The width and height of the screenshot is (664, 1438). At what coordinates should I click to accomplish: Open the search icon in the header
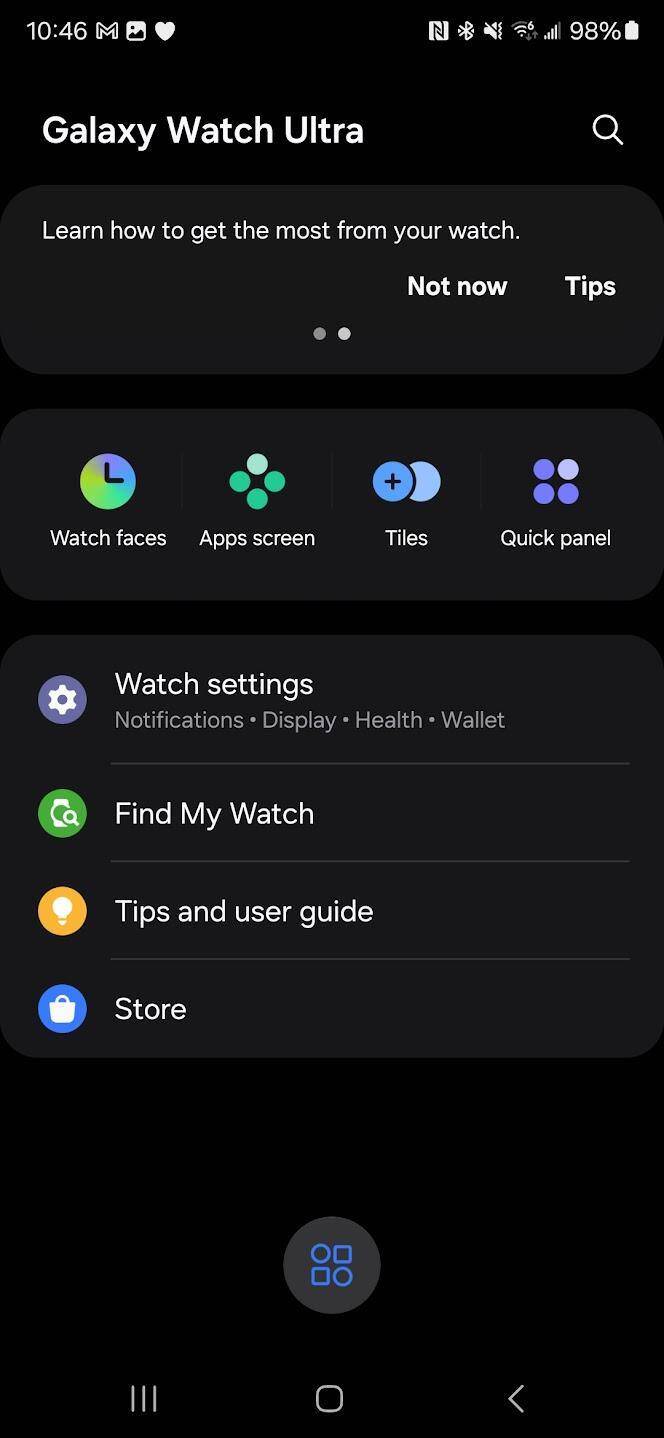coord(607,130)
